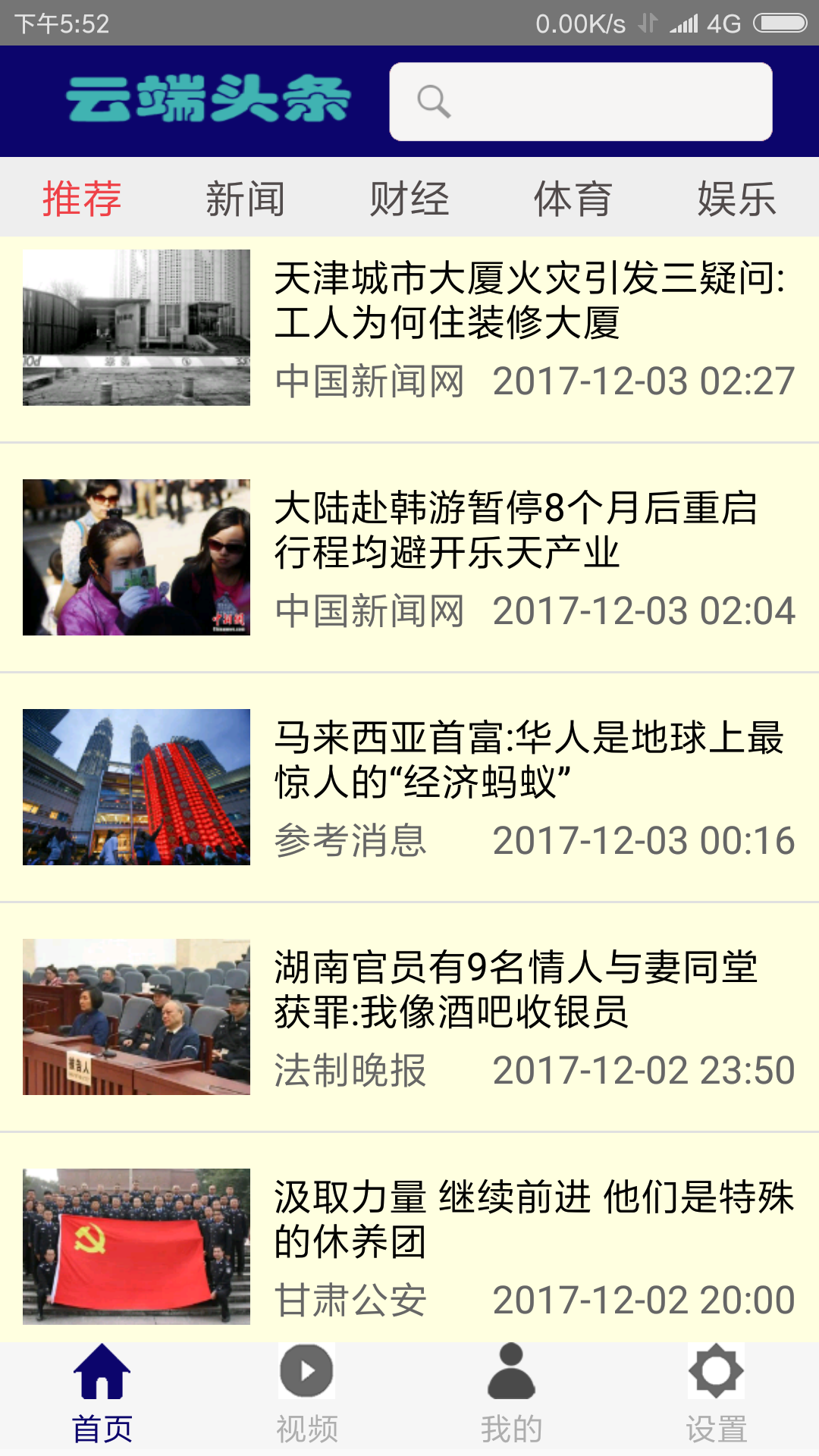This screenshot has height=1456, width=819.
Task: Tap the search box in the header
Action: tap(581, 102)
